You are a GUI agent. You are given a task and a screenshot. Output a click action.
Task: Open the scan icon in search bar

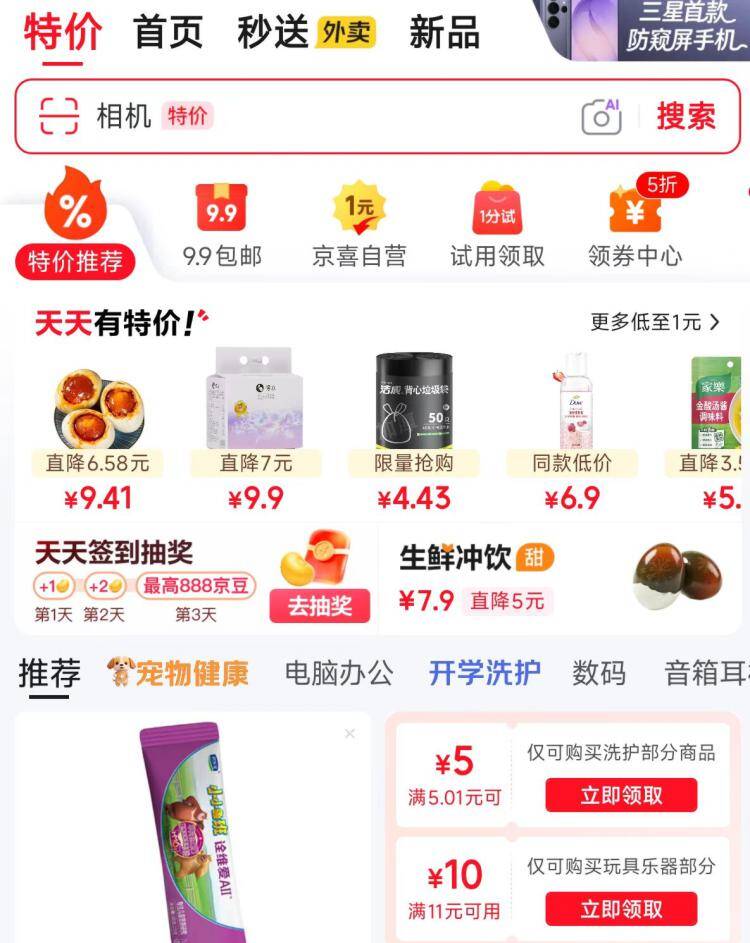pos(58,116)
